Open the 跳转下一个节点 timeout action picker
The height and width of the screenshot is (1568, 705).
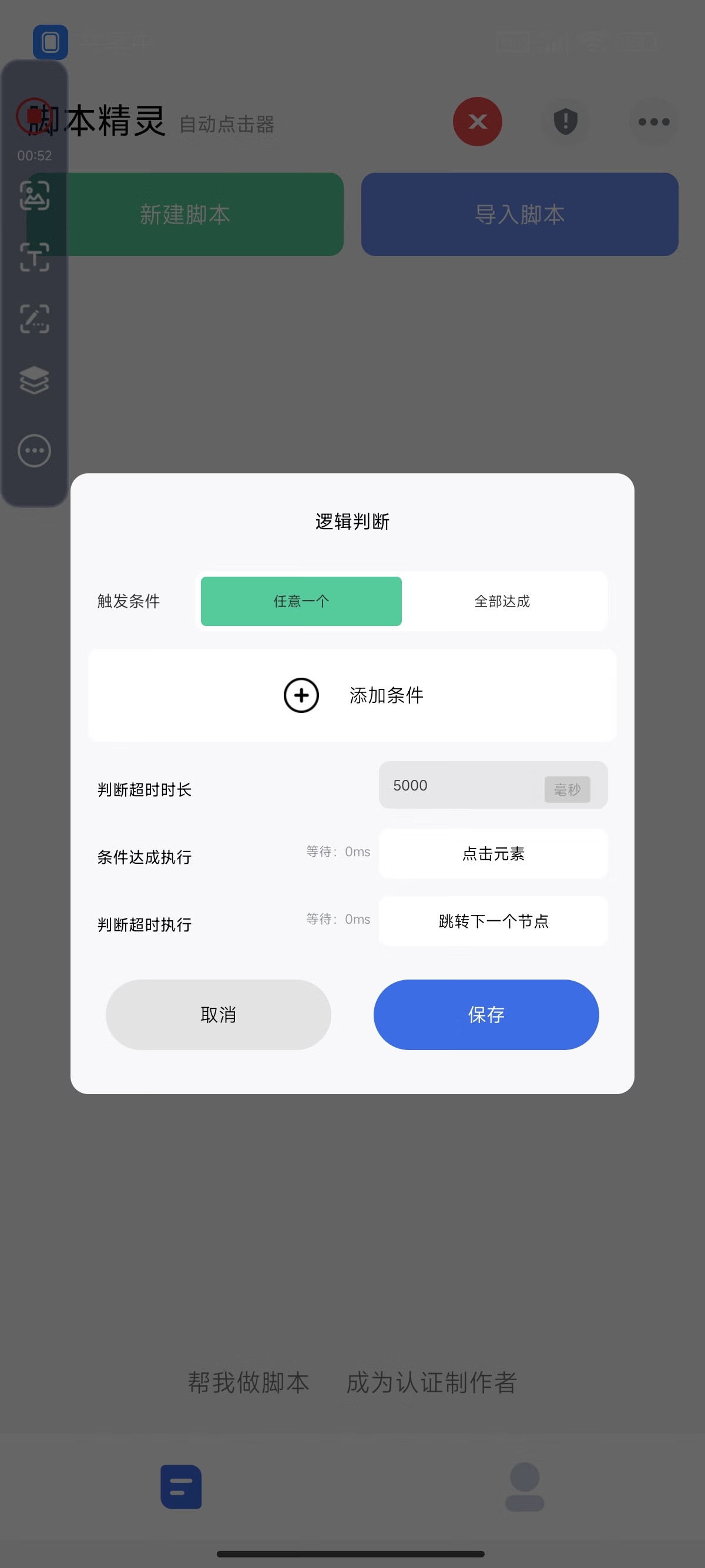point(493,921)
